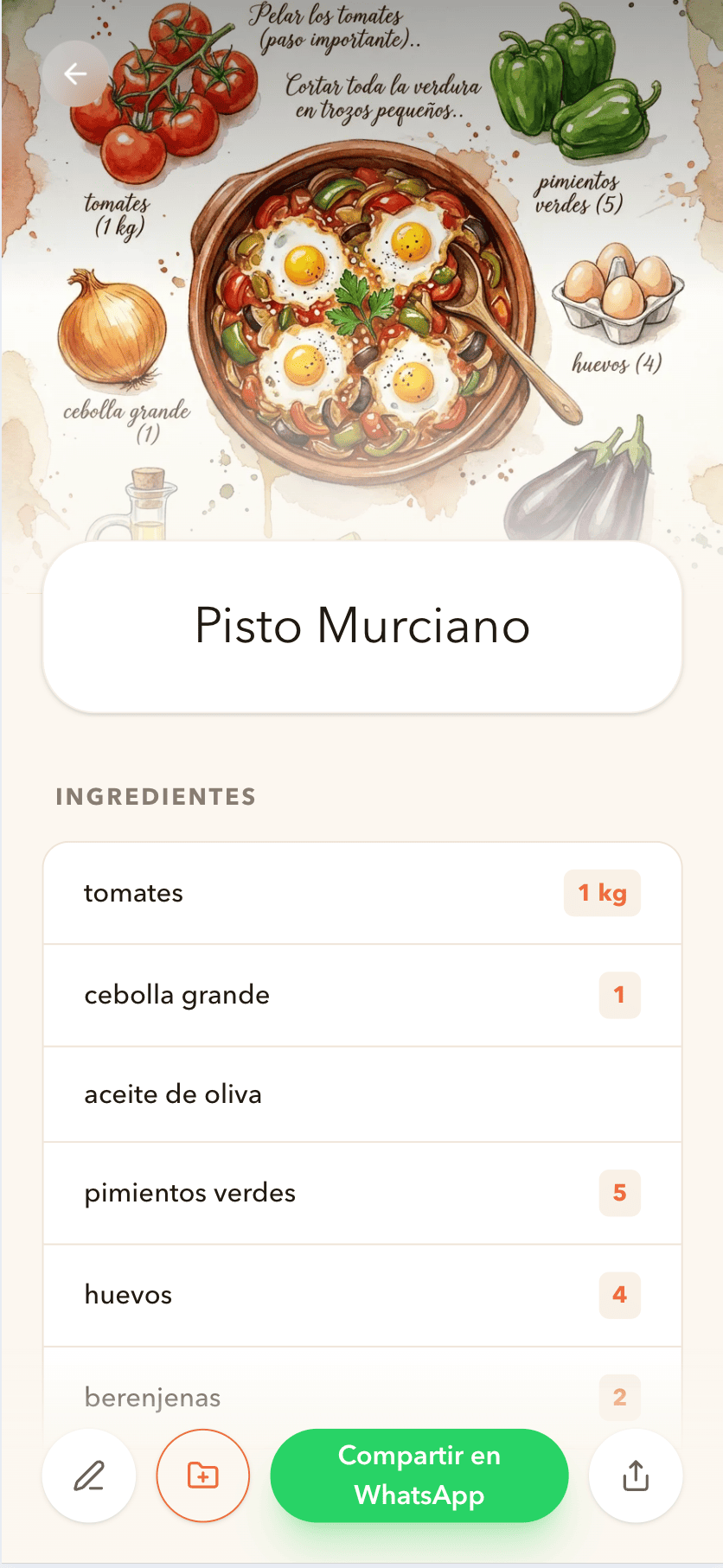This screenshot has width=723, height=1568.
Task: Tap the aceite de oliva ingredient
Action: coord(259,1094)
